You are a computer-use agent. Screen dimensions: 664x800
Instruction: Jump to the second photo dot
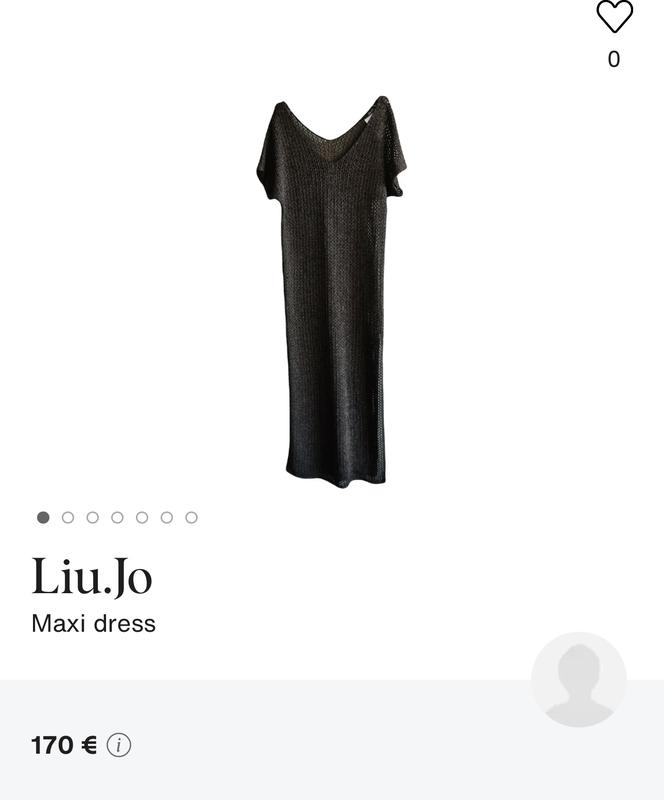68,517
